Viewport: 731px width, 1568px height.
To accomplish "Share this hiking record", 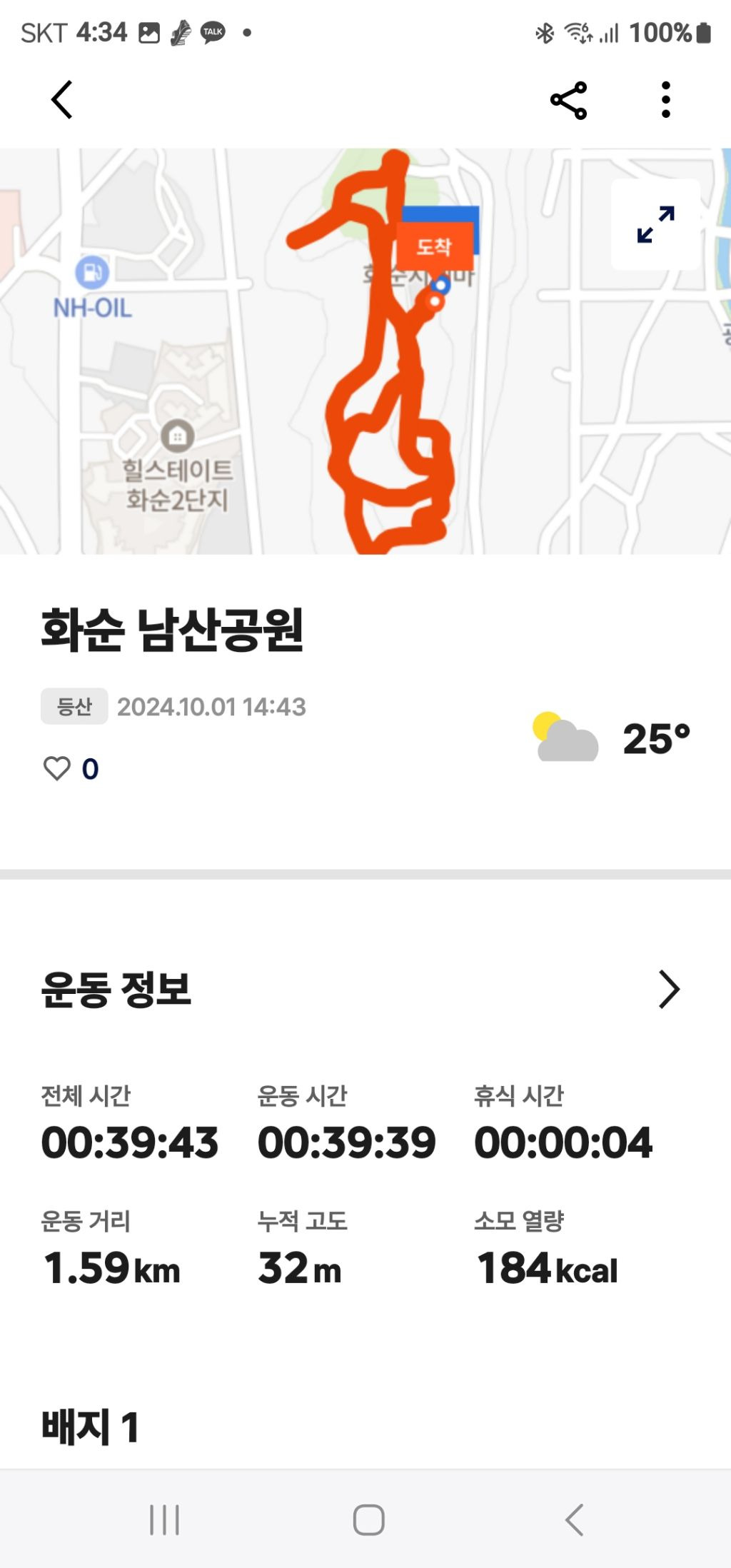I will [568, 100].
